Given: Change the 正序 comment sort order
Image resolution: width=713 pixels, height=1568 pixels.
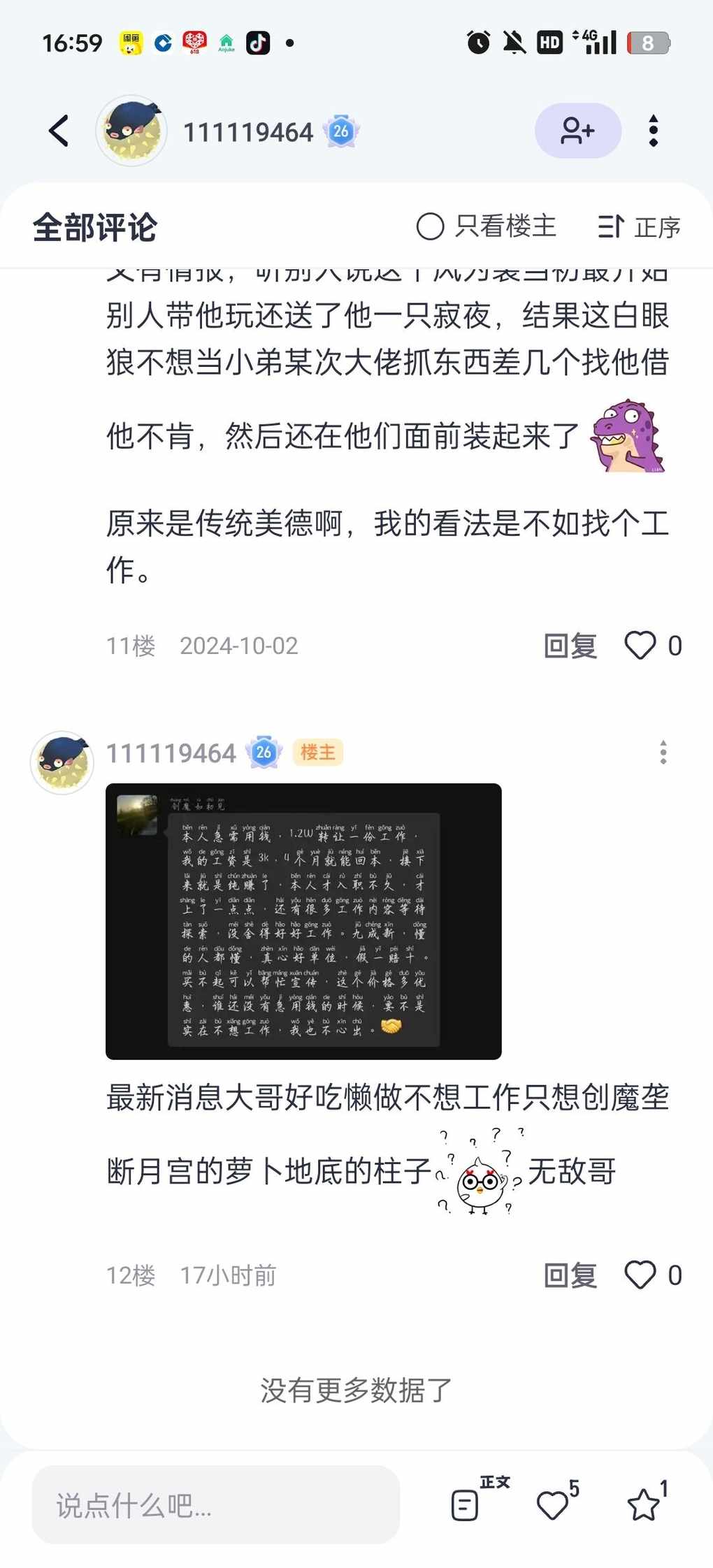Looking at the screenshot, I should coord(639,226).
